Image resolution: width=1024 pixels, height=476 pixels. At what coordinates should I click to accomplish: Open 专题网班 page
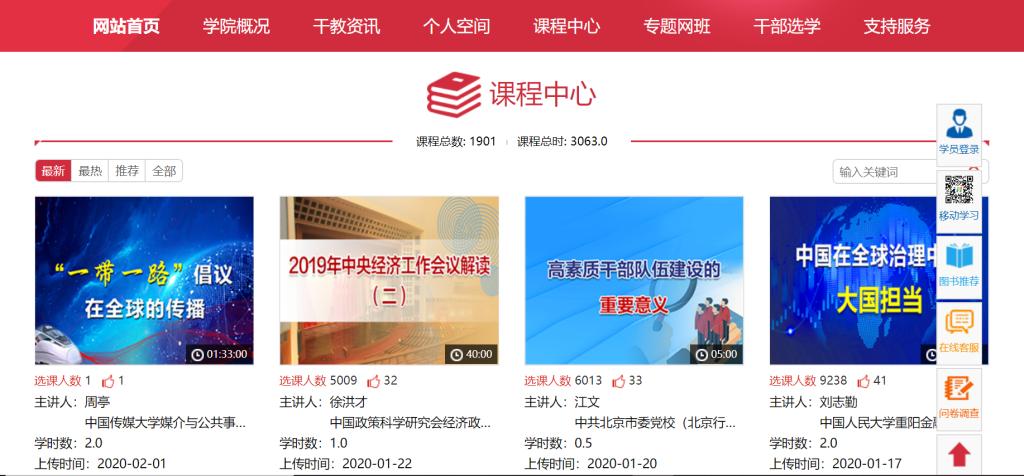[x=677, y=26]
